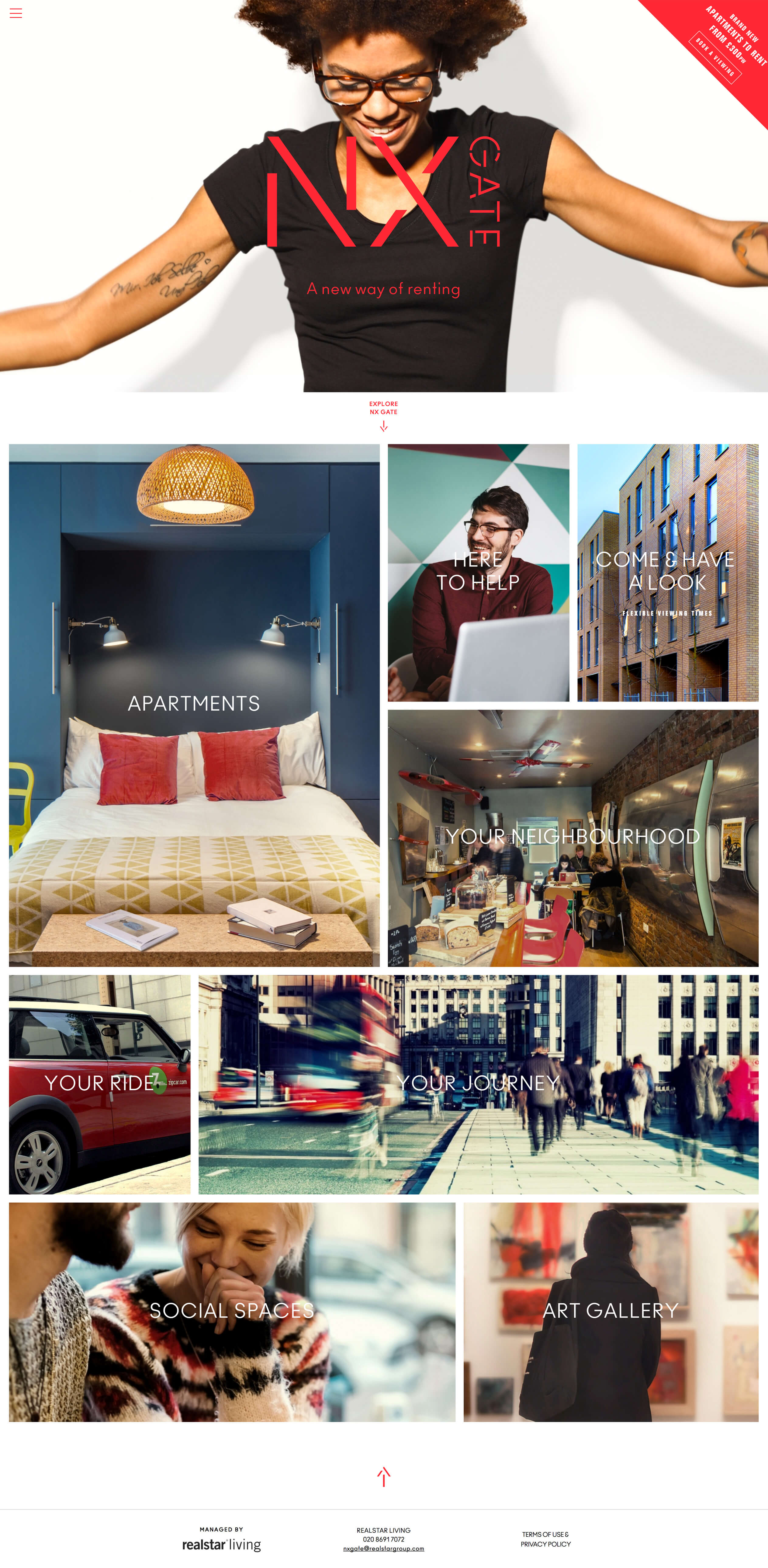Open the hamburger menu
The width and height of the screenshot is (768, 1568).
[x=16, y=13]
